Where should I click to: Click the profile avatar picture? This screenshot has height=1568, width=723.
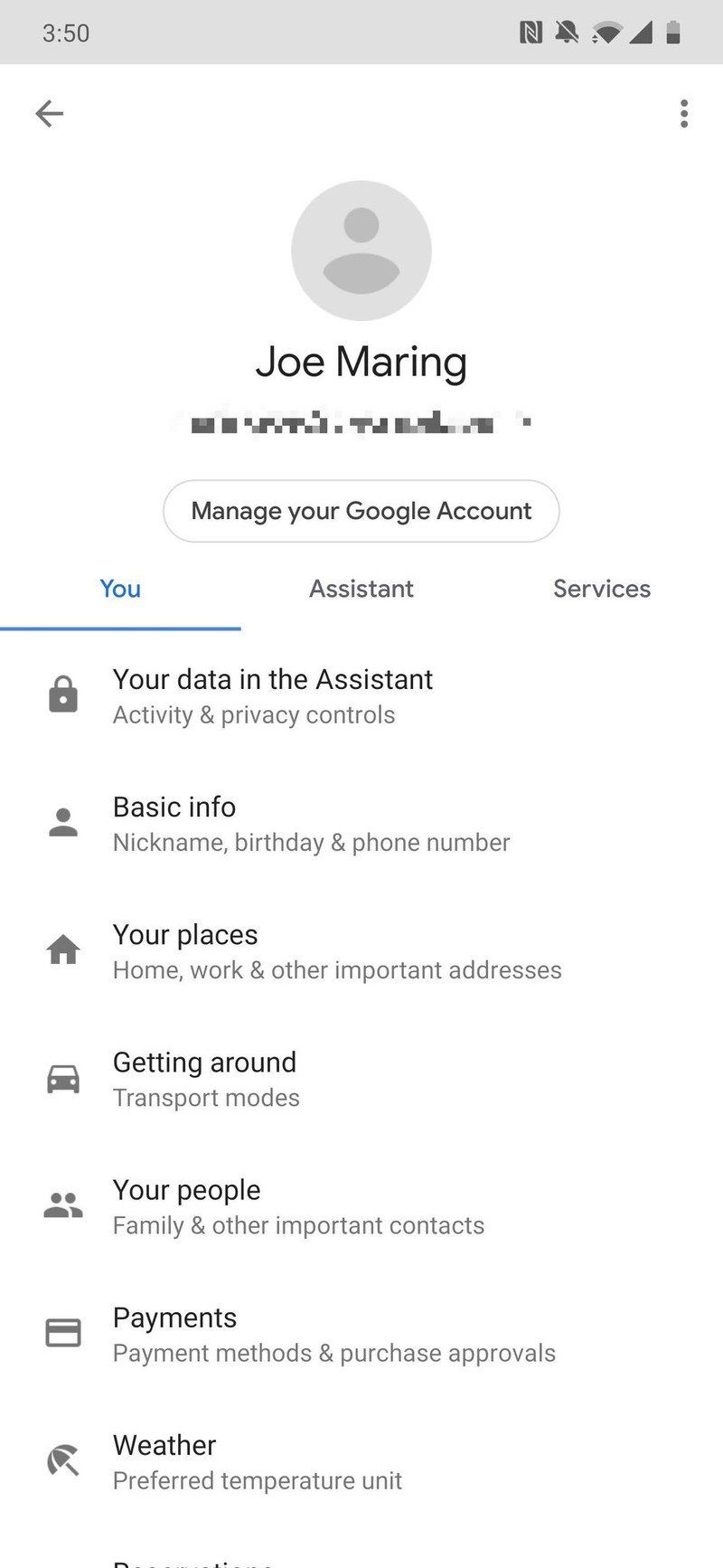pyautogui.click(x=361, y=250)
